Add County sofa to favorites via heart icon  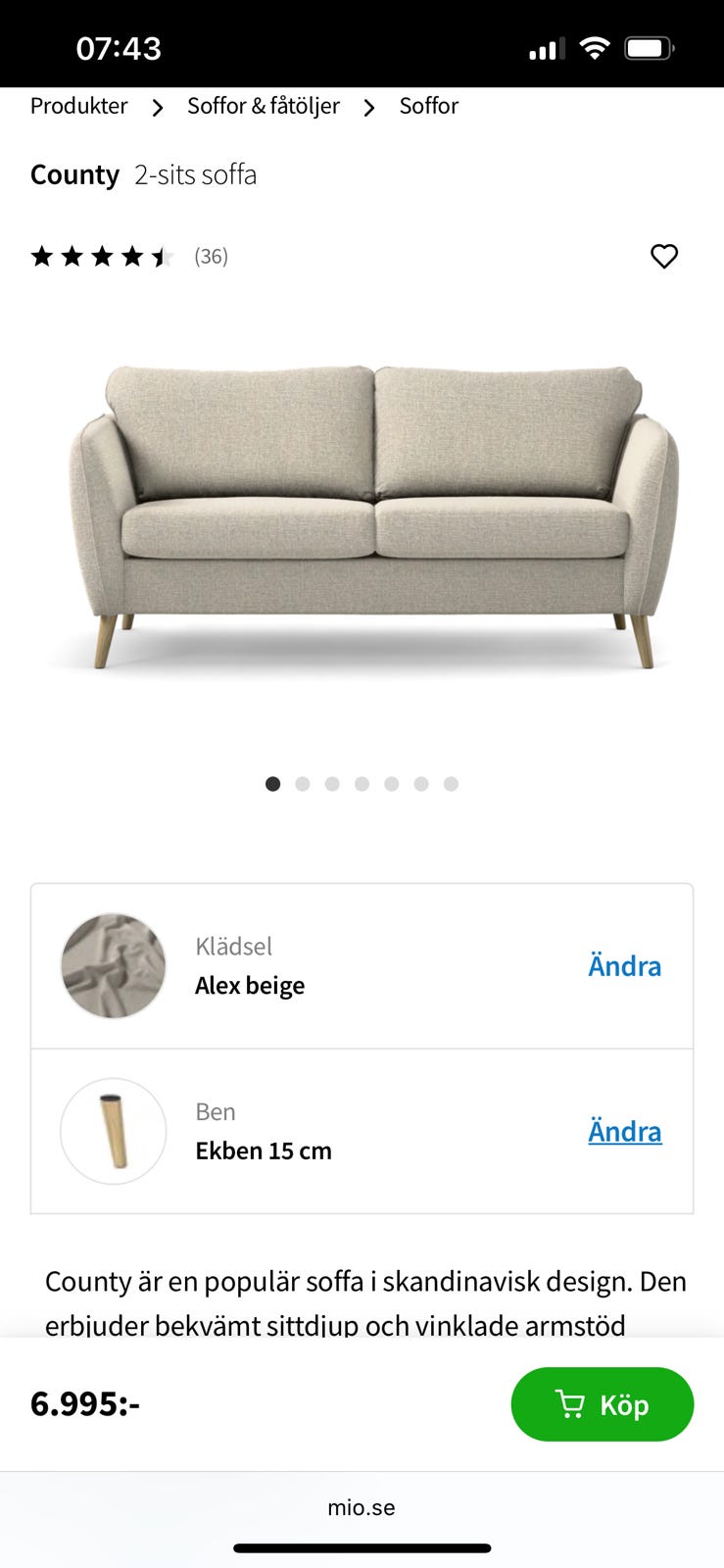664,256
